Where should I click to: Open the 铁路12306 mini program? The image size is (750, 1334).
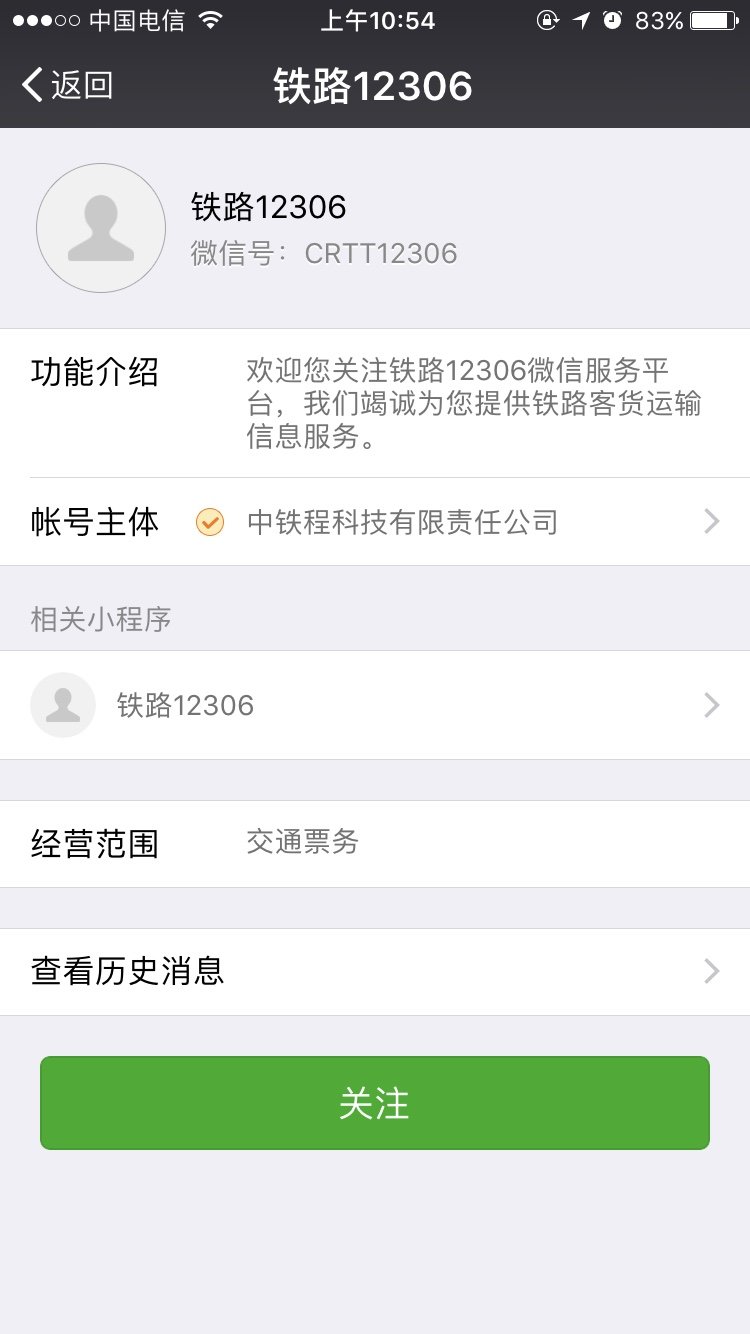(x=375, y=705)
